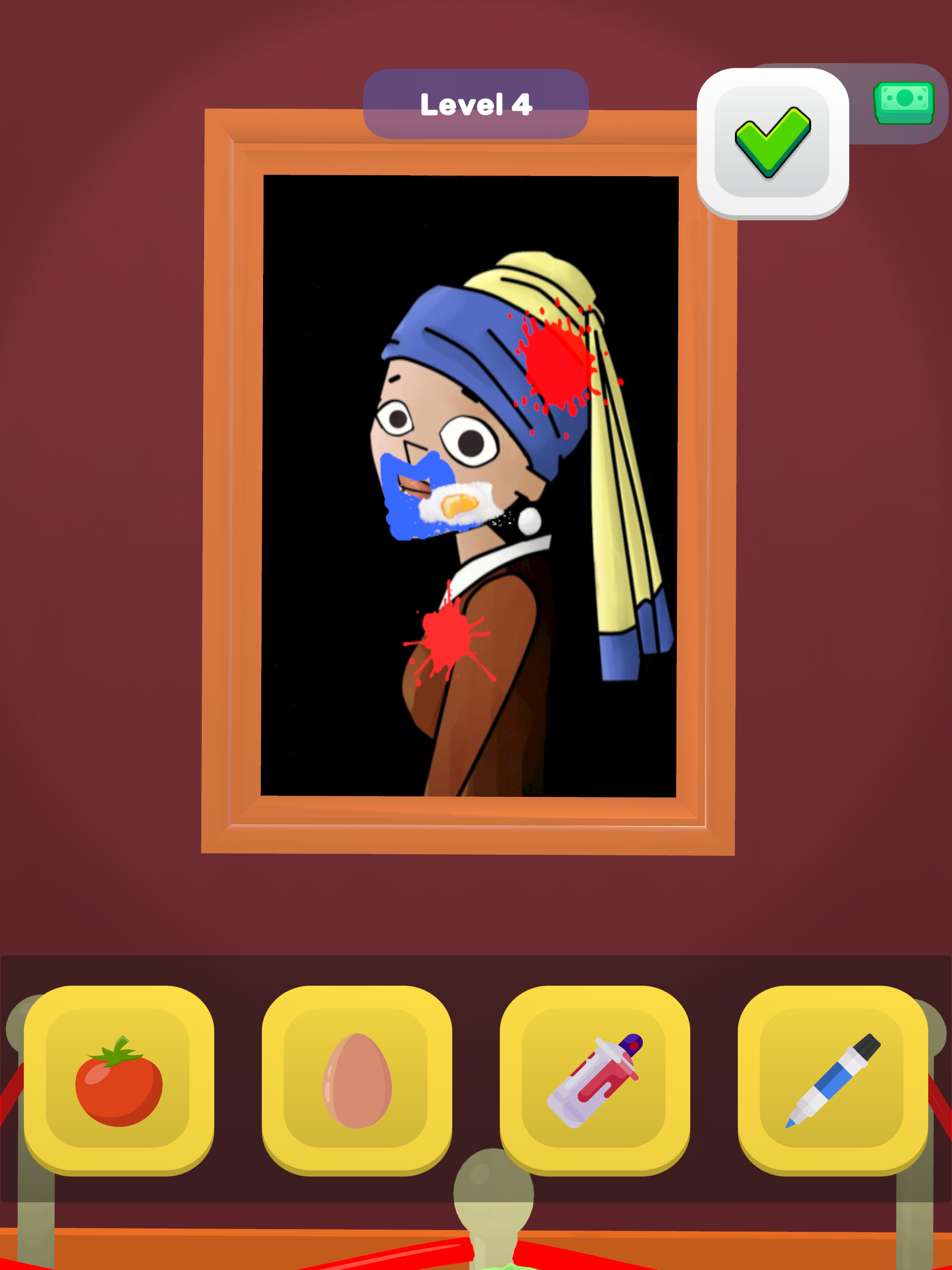Viewport: 952px width, 1270px height.
Task: Click the Level 4 banner
Action: [x=476, y=103]
